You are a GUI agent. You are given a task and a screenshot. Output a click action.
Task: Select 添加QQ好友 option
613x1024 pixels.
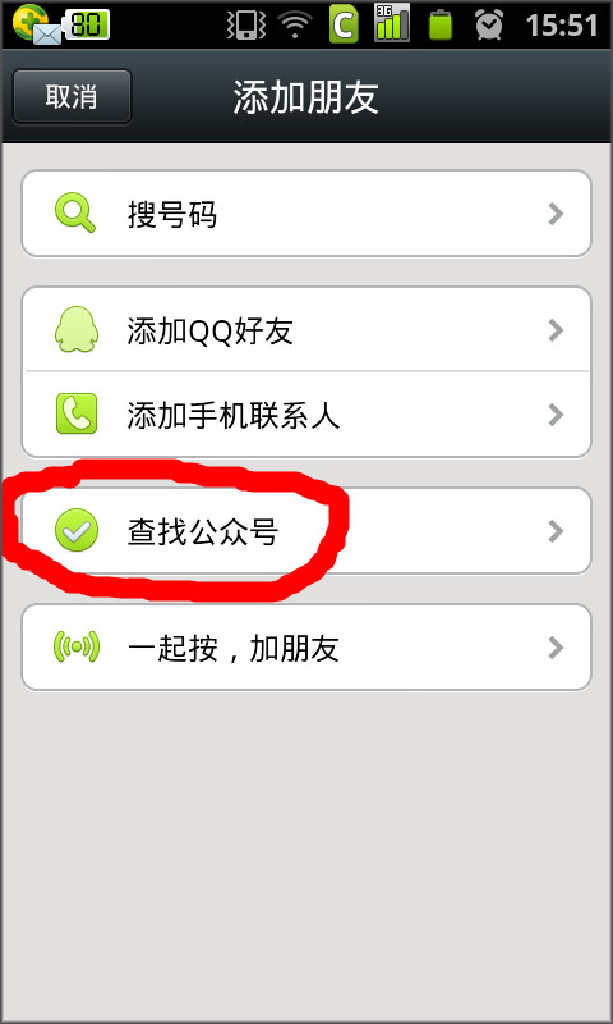(306, 330)
